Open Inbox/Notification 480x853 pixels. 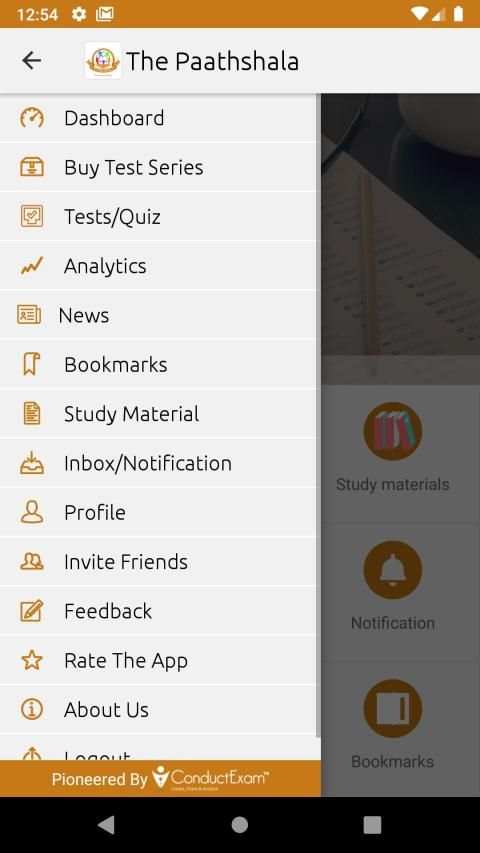click(x=158, y=463)
